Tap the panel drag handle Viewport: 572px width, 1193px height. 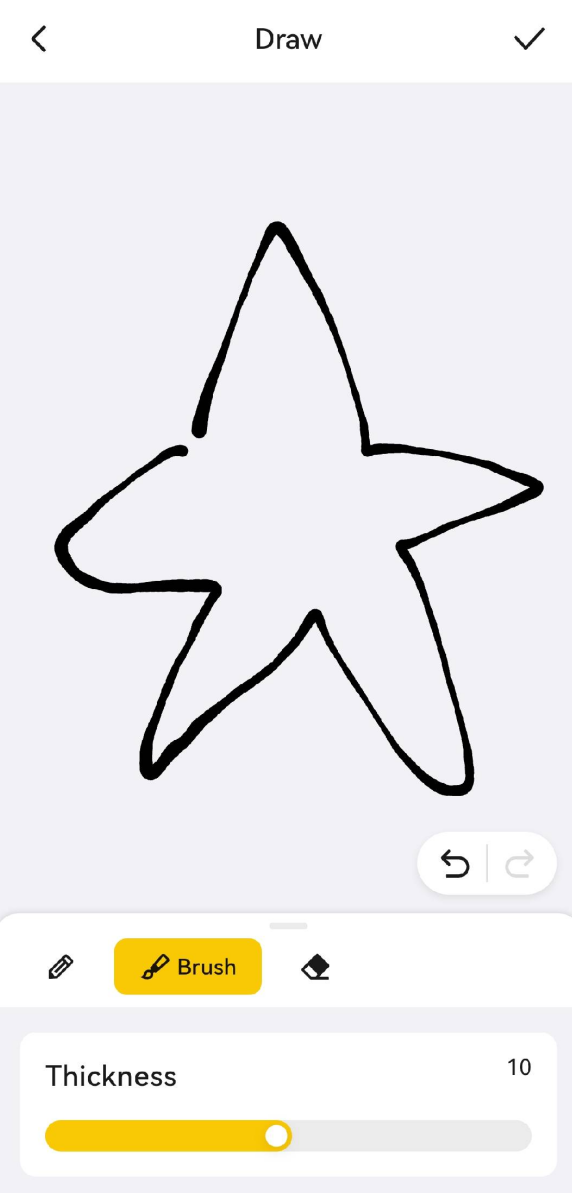(x=288, y=926)
